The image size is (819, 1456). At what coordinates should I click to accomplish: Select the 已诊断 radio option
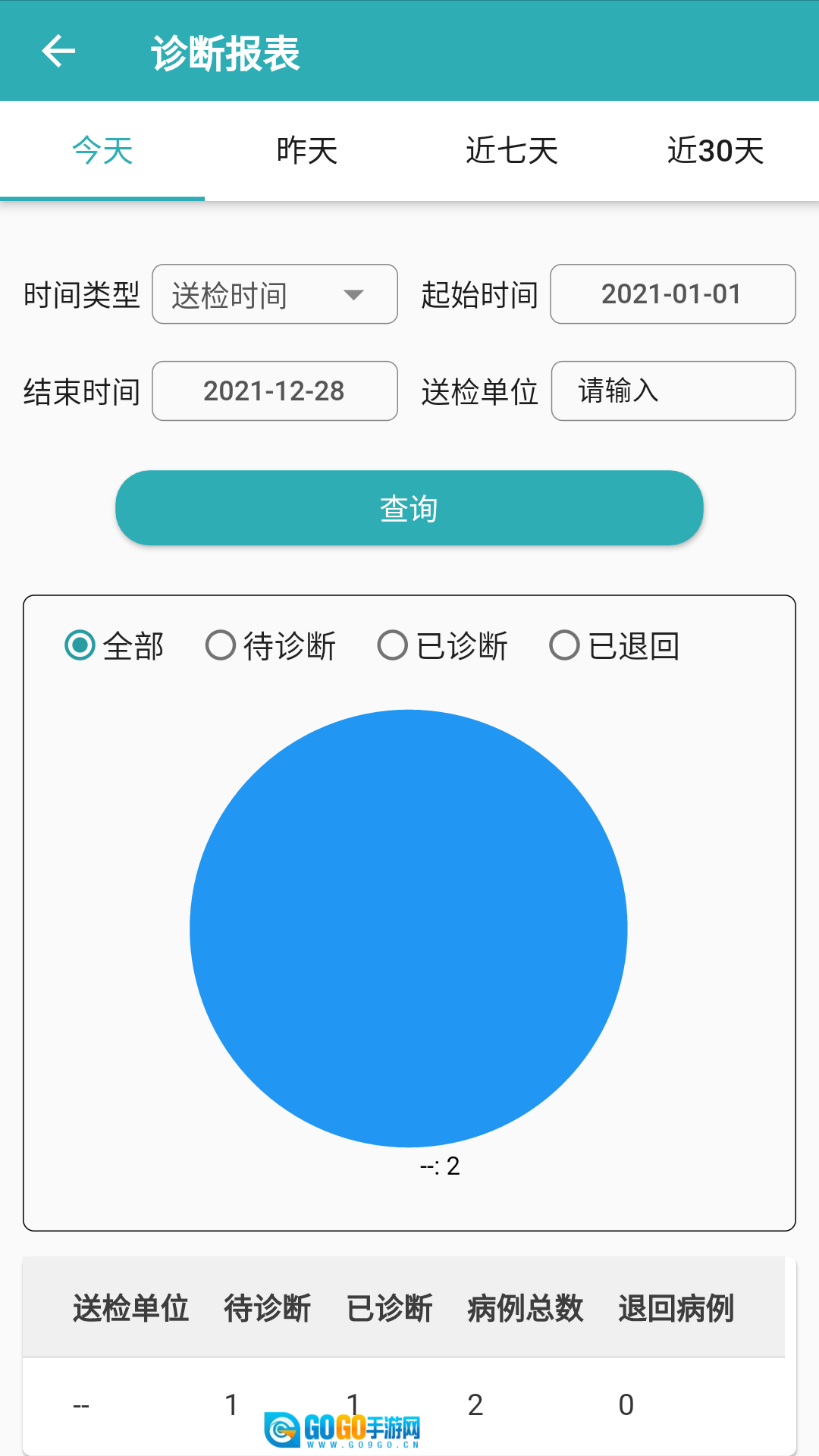click(393, 646)
